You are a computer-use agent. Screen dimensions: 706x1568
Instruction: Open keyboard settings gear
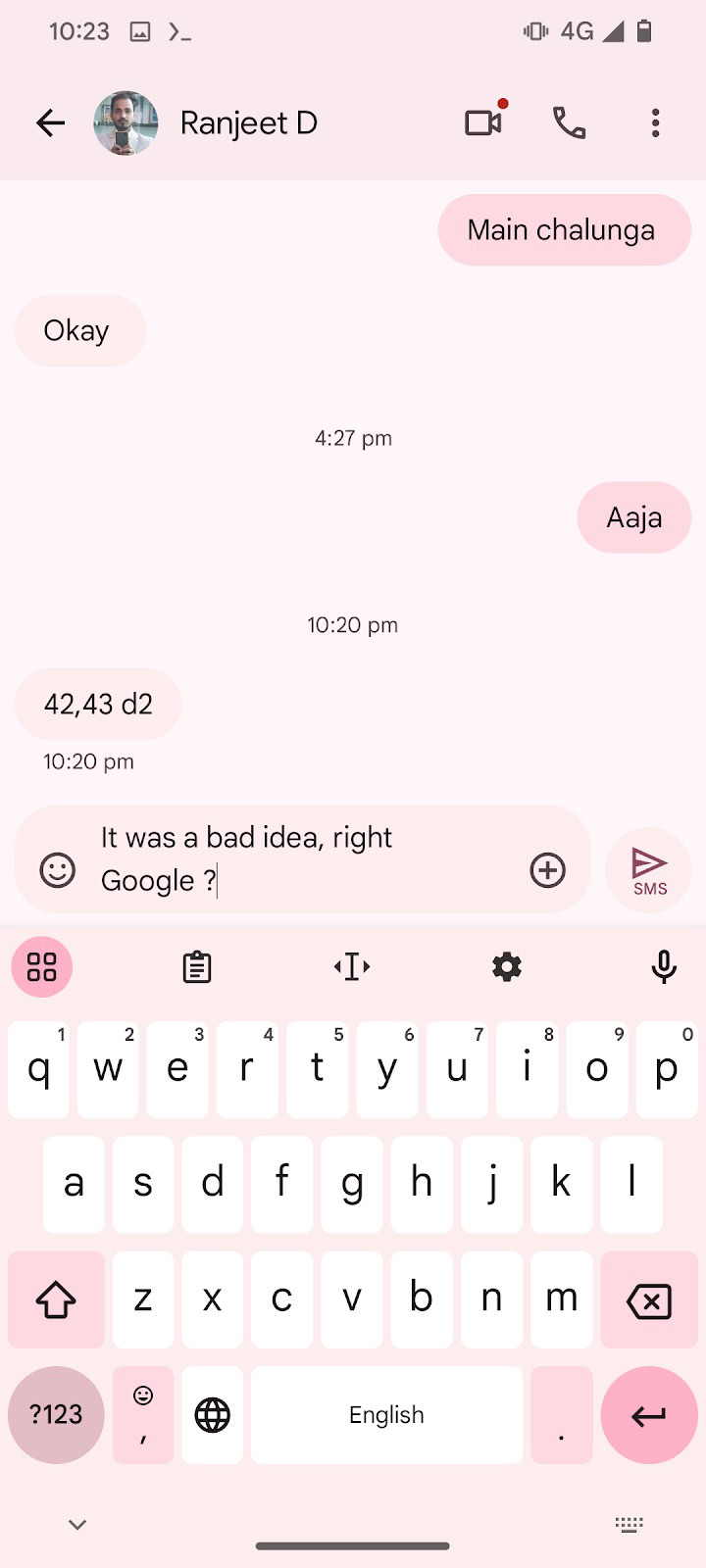pyautogui.click(x=507, y=967)
